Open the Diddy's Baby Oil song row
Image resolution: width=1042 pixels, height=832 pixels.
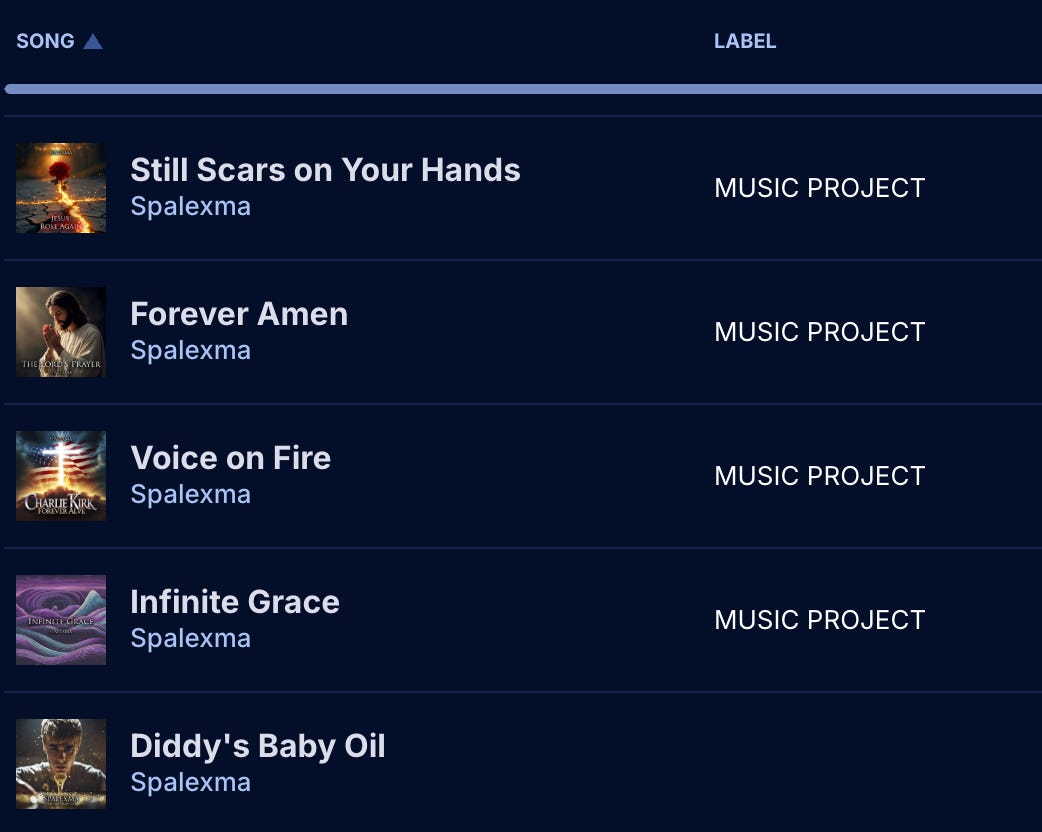(x=258, y=746)
